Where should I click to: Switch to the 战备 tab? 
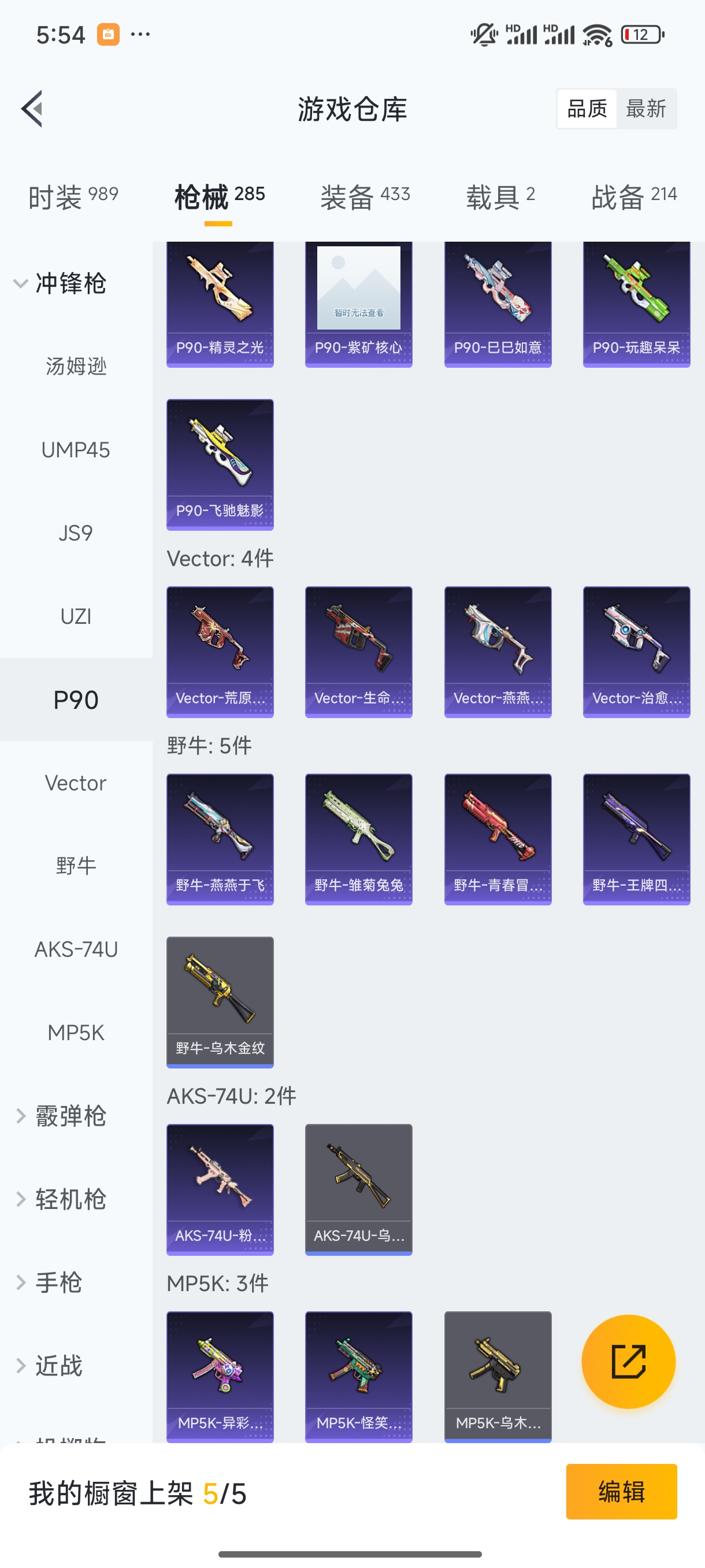pos(634,197)
